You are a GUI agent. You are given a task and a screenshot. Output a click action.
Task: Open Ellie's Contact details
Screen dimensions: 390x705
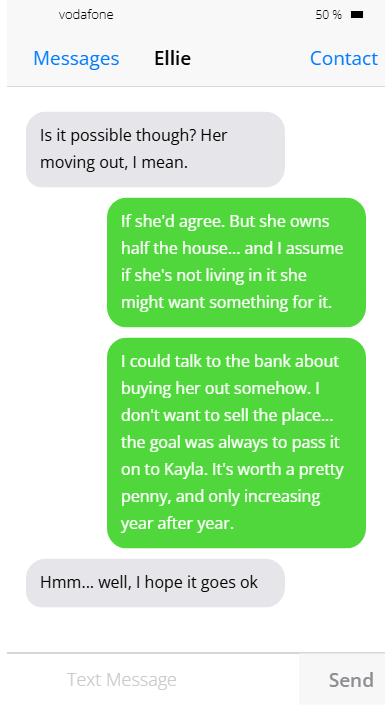coord(344,58)
